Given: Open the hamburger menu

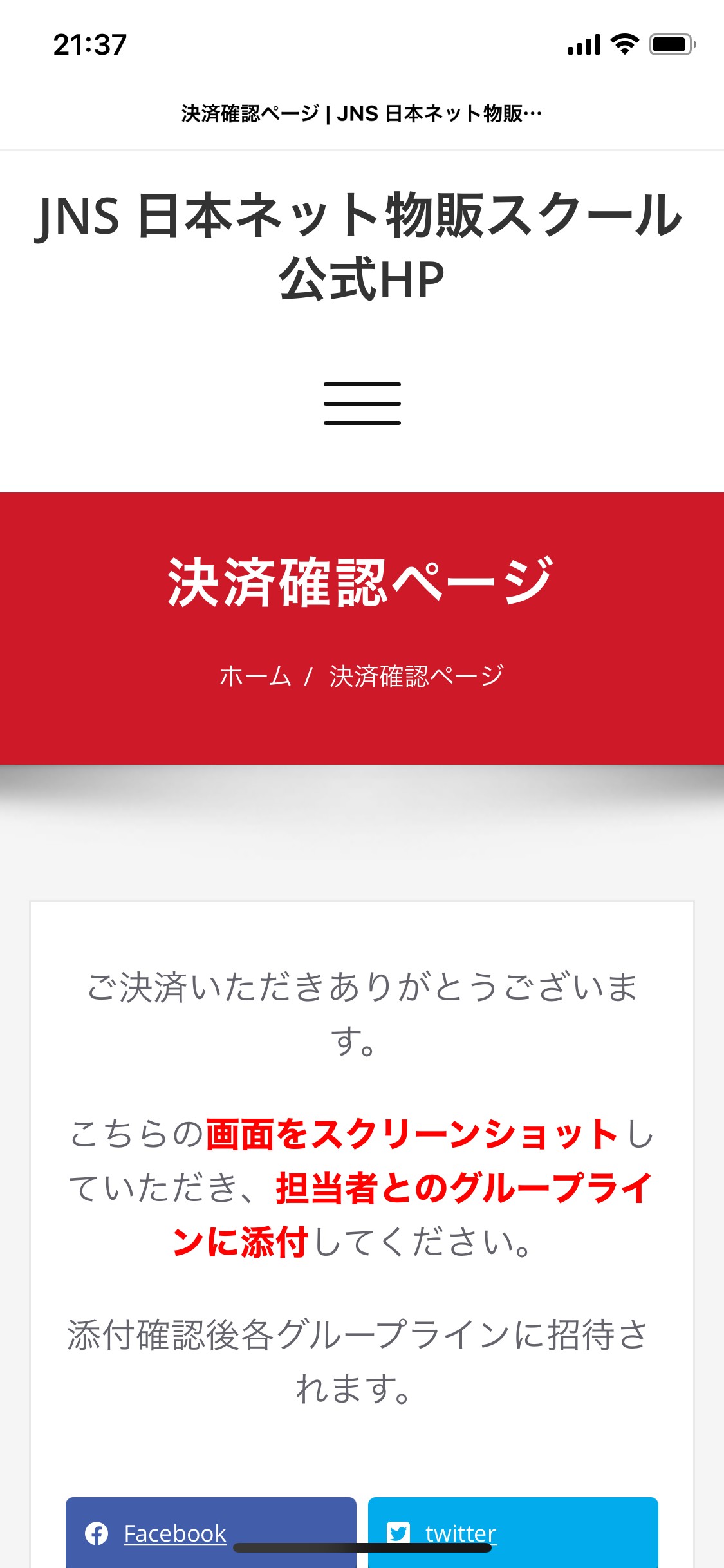Looking at the screenshot, I should pyautogui.click(x=362, y=404).
